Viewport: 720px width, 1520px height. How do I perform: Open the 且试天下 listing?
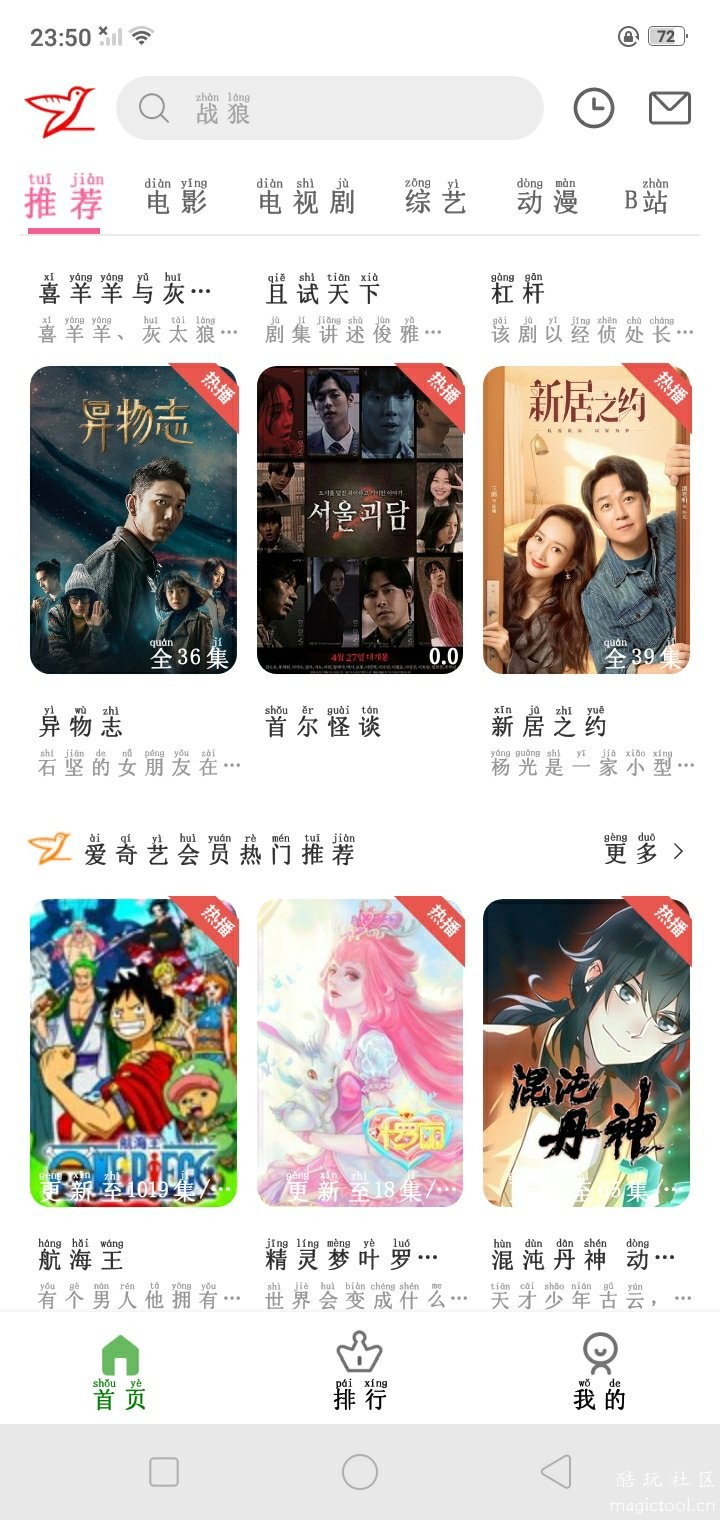(323, 294)
